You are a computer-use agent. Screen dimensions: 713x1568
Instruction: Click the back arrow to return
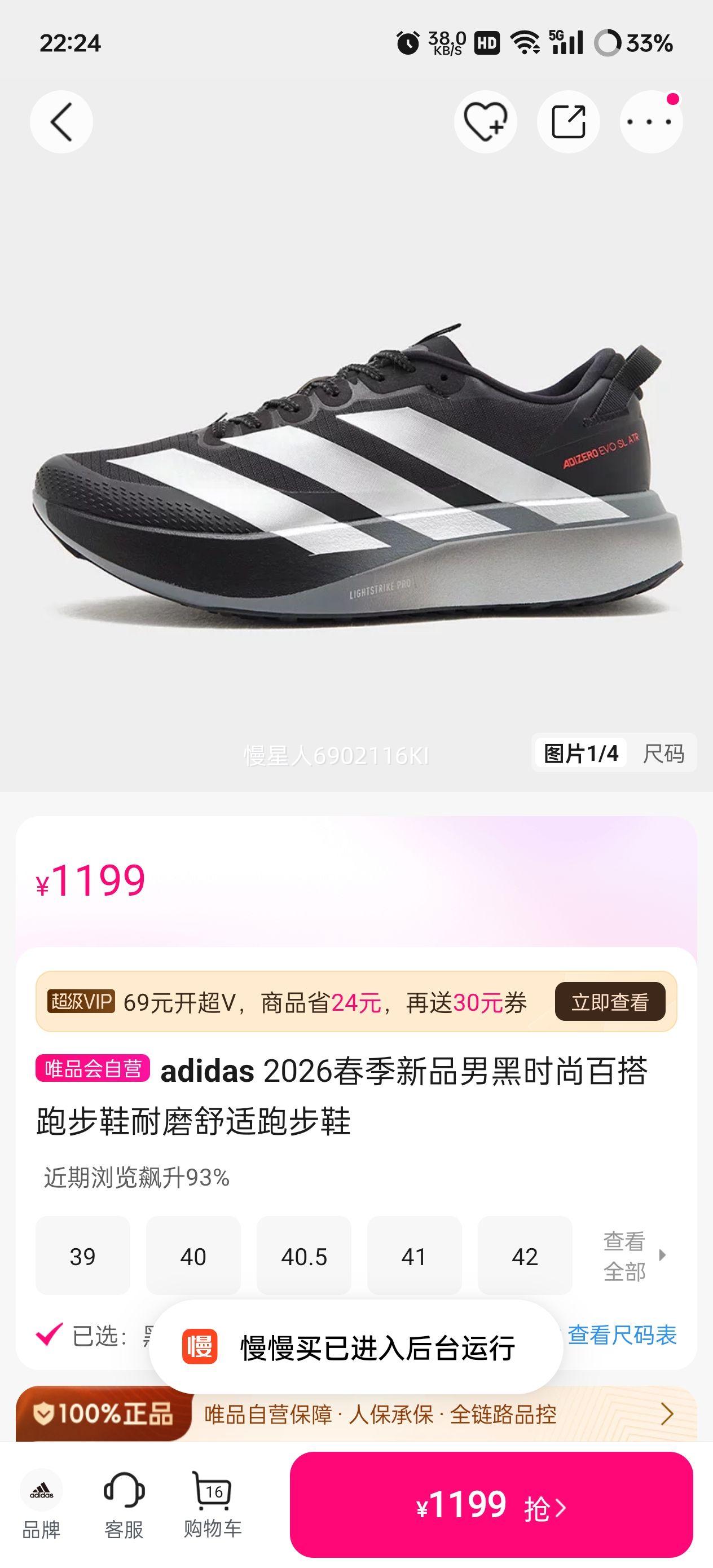point(61,121)
